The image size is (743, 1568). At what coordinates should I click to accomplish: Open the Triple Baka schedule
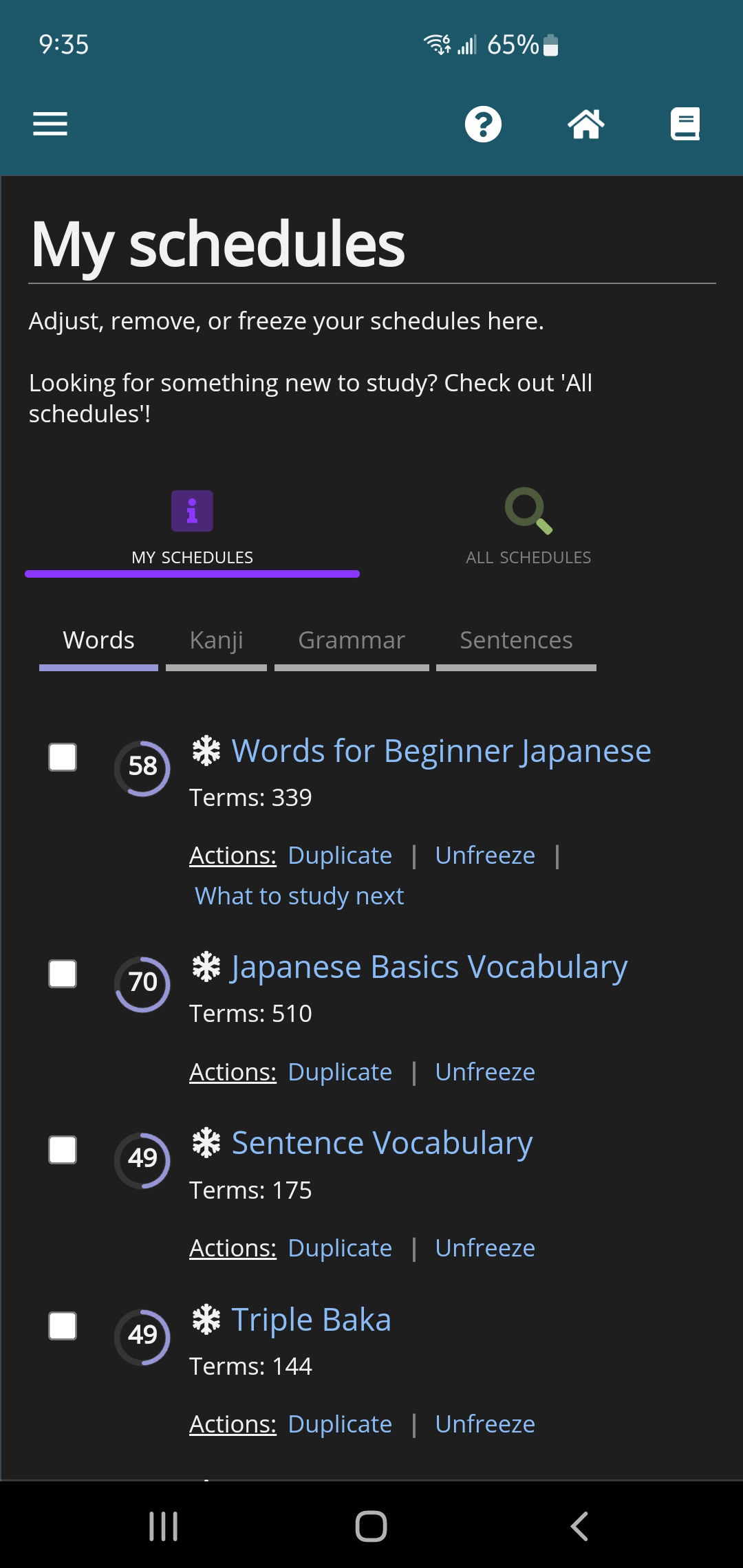(311, 1320)
